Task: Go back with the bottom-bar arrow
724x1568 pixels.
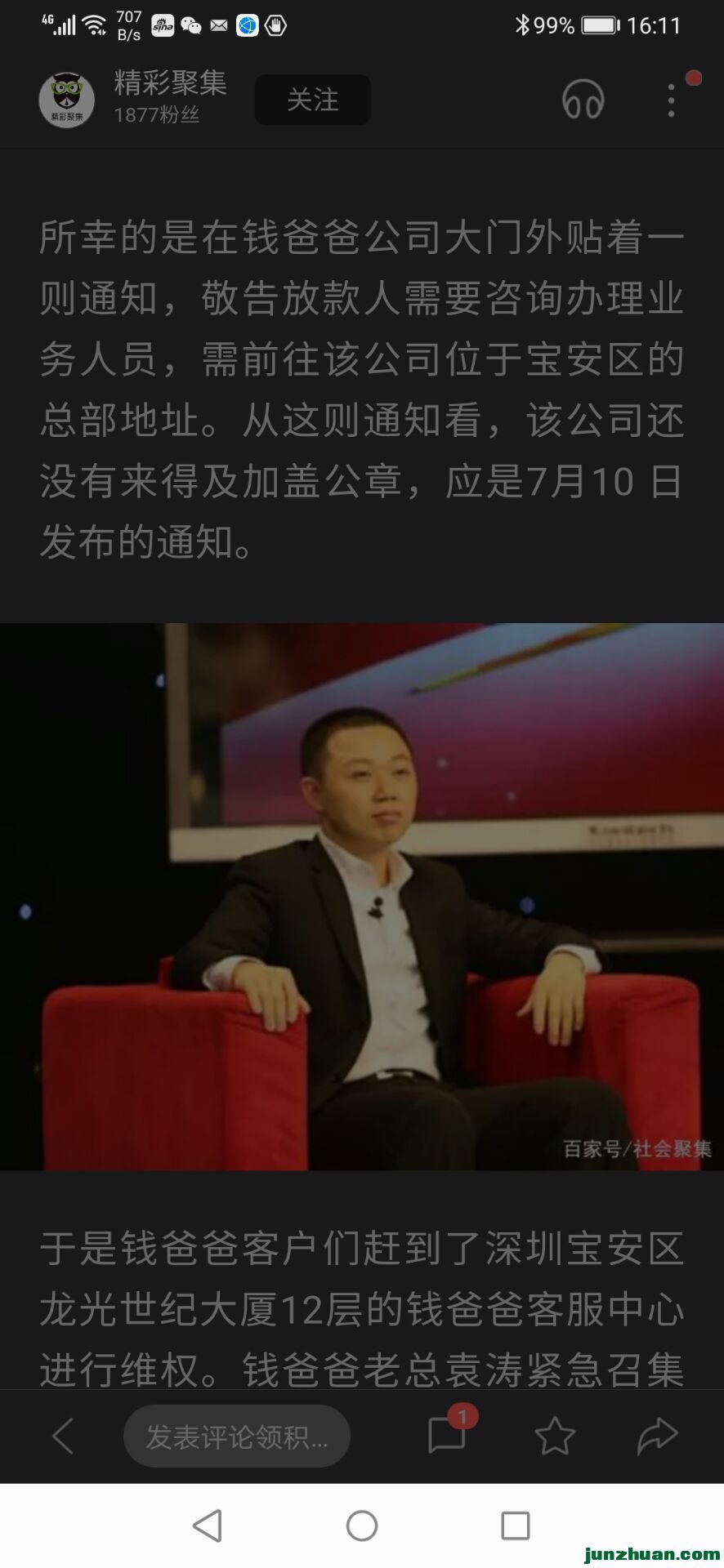Action: pyautogui.click(x=63, y=1435)
